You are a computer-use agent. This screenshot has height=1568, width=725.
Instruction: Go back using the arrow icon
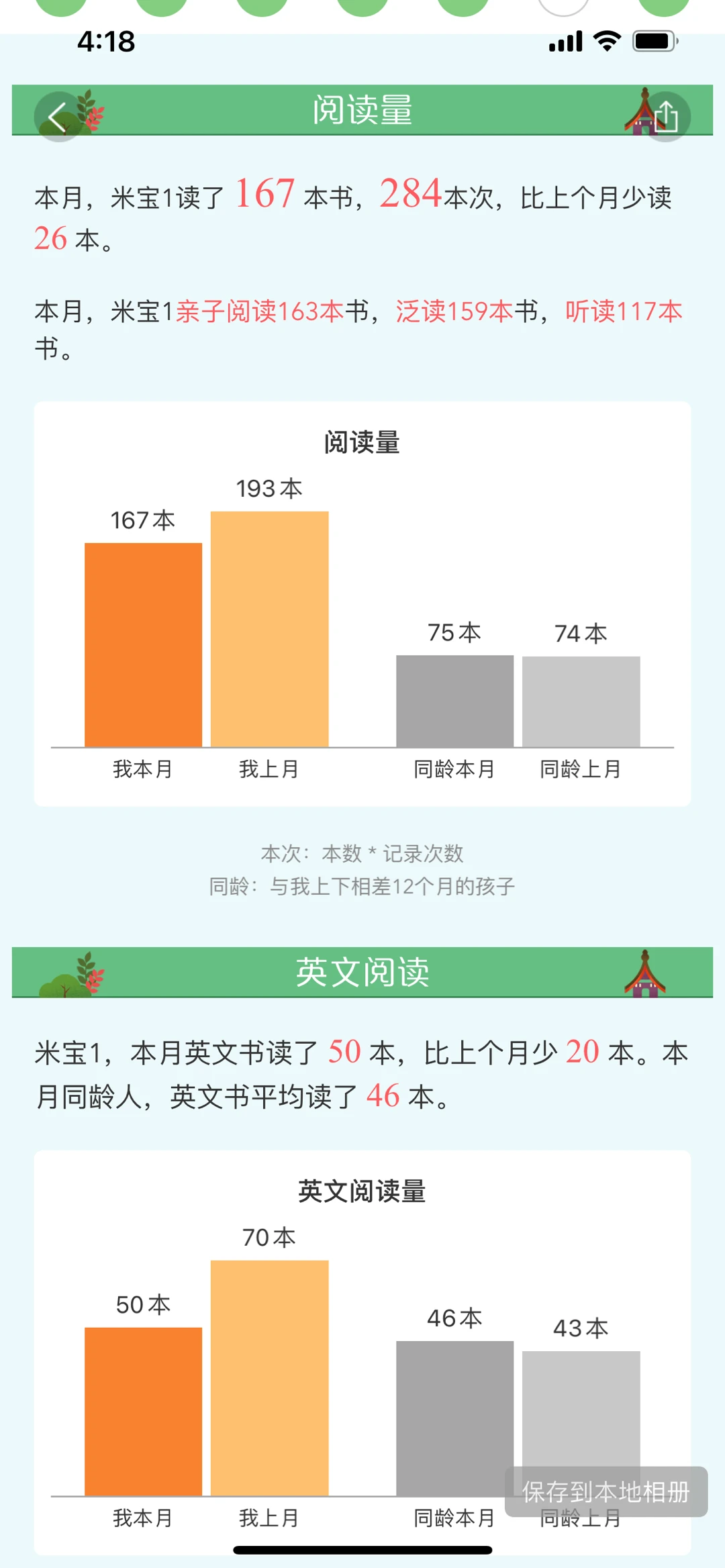tap(59, 117)
